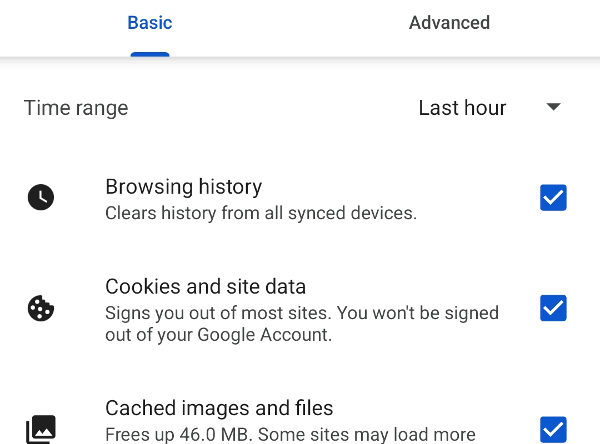Uncheck Cookies and site data
The height and width of the screenshot is (444, 600).
coord(553,308)
